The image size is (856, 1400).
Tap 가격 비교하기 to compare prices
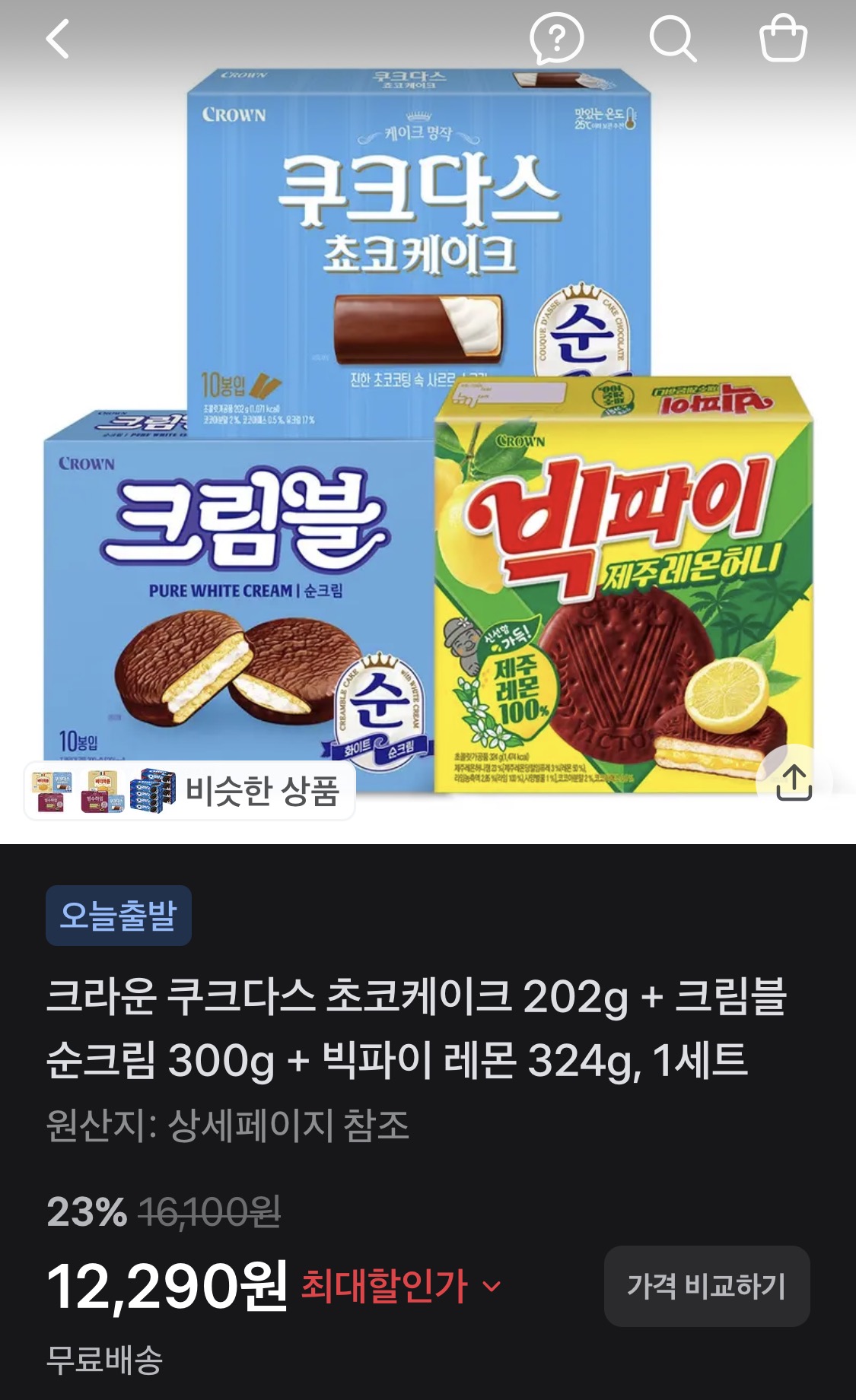[707, 1286]
